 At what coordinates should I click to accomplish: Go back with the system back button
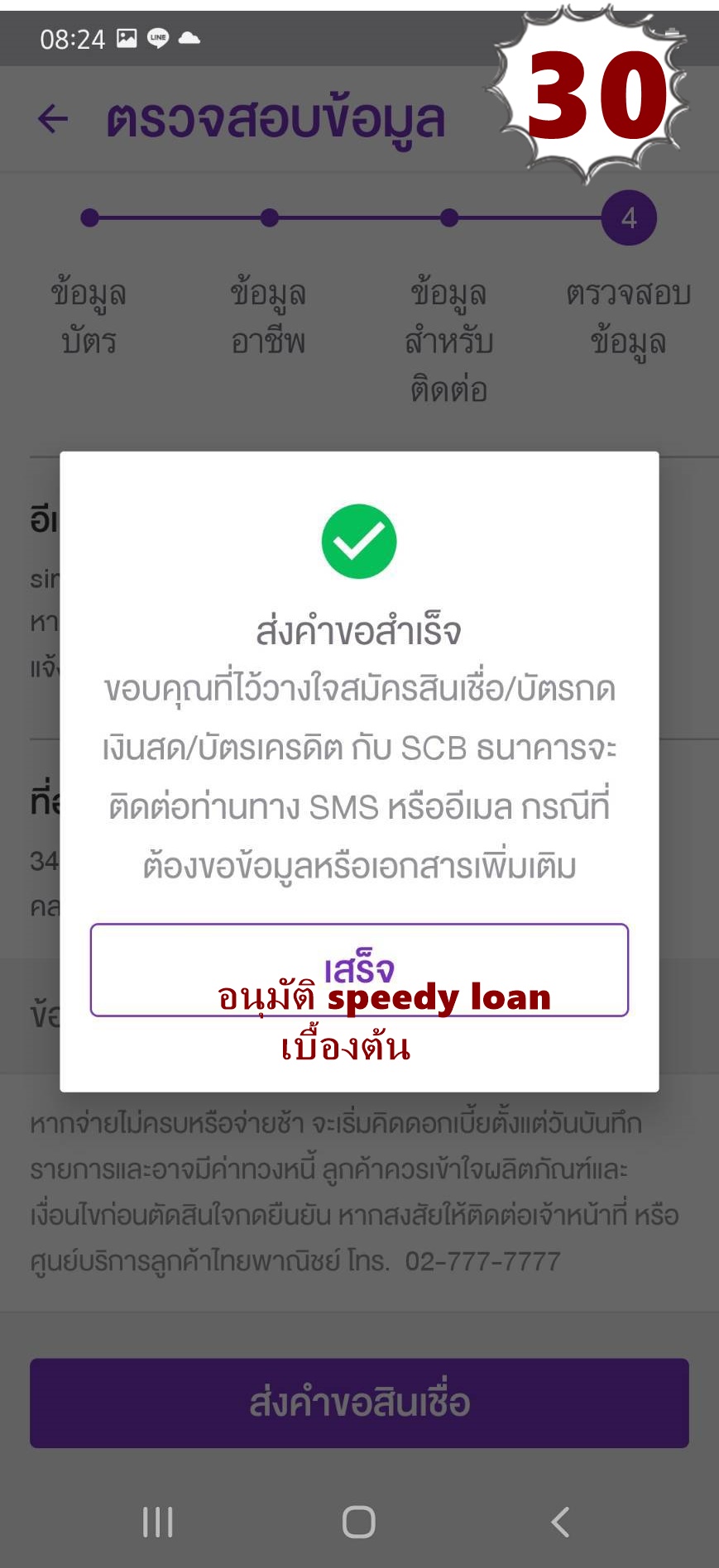560,1522
